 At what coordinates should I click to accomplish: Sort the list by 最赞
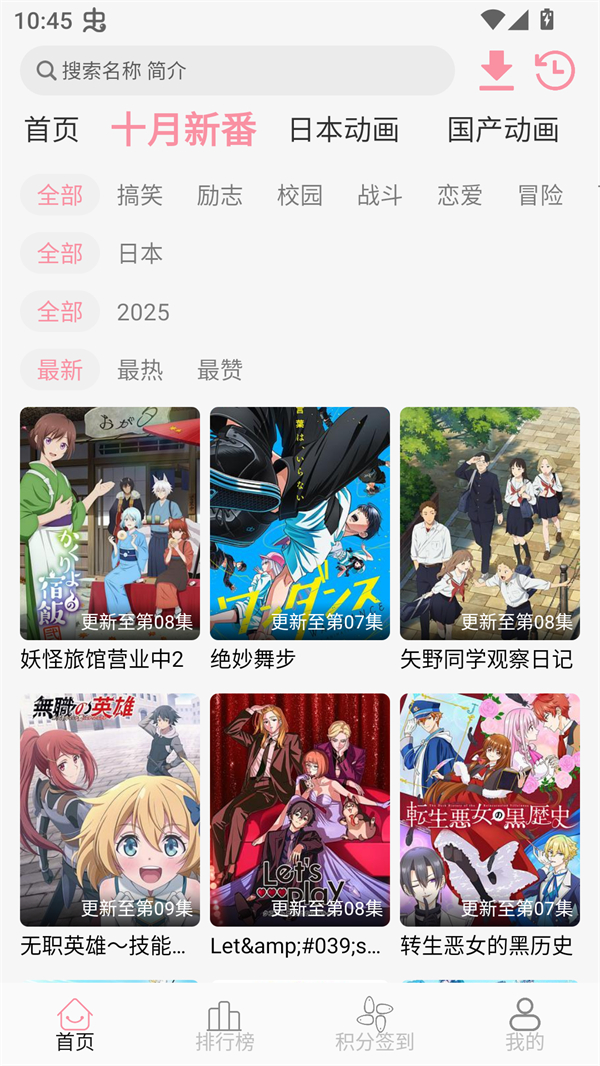coord(220,370)
